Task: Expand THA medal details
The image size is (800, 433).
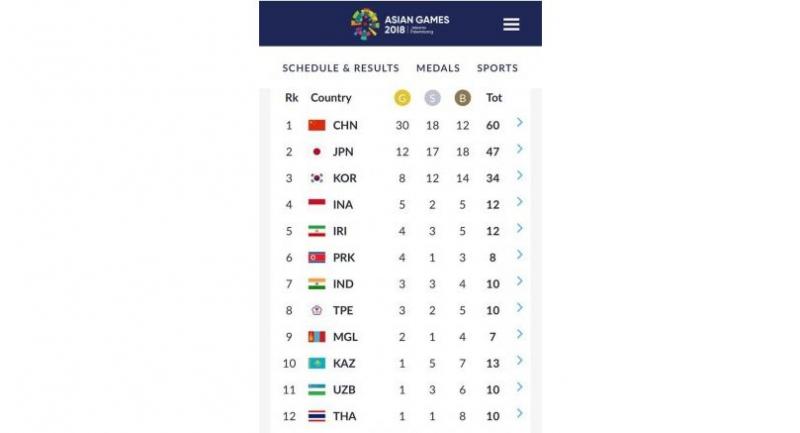Action: tap(520, 413)
